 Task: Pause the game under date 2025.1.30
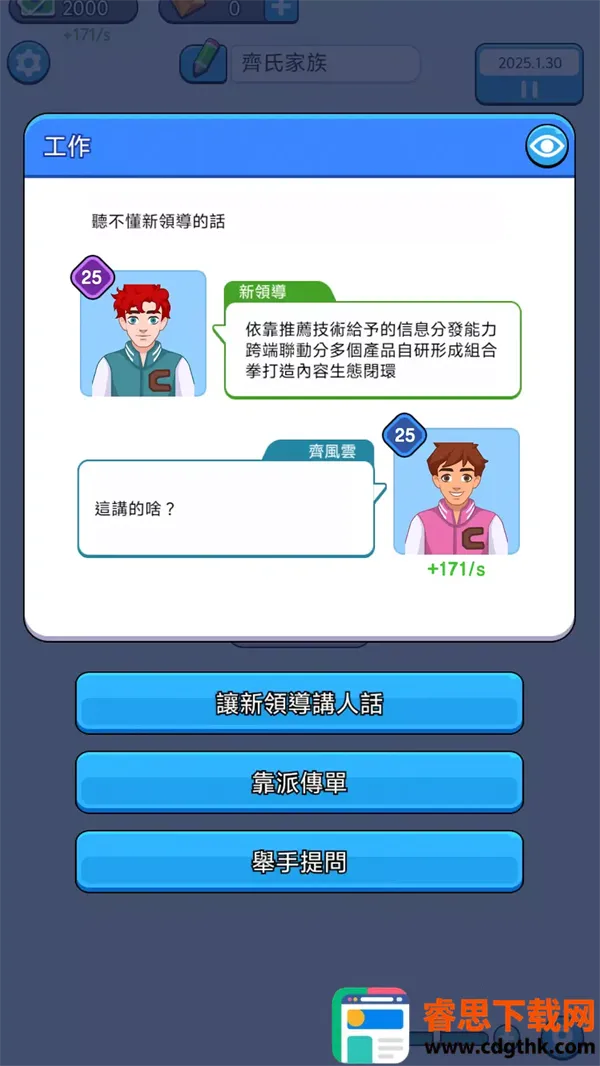pos(529,89)
